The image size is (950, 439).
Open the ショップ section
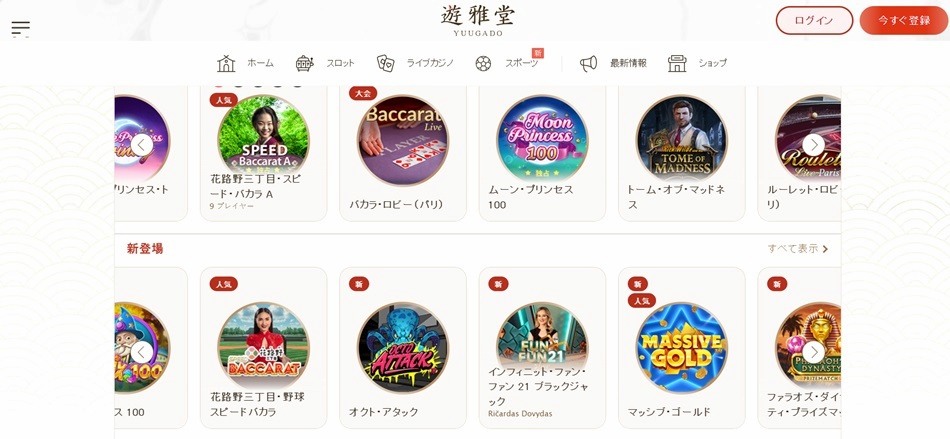click(x=698, y=63)
